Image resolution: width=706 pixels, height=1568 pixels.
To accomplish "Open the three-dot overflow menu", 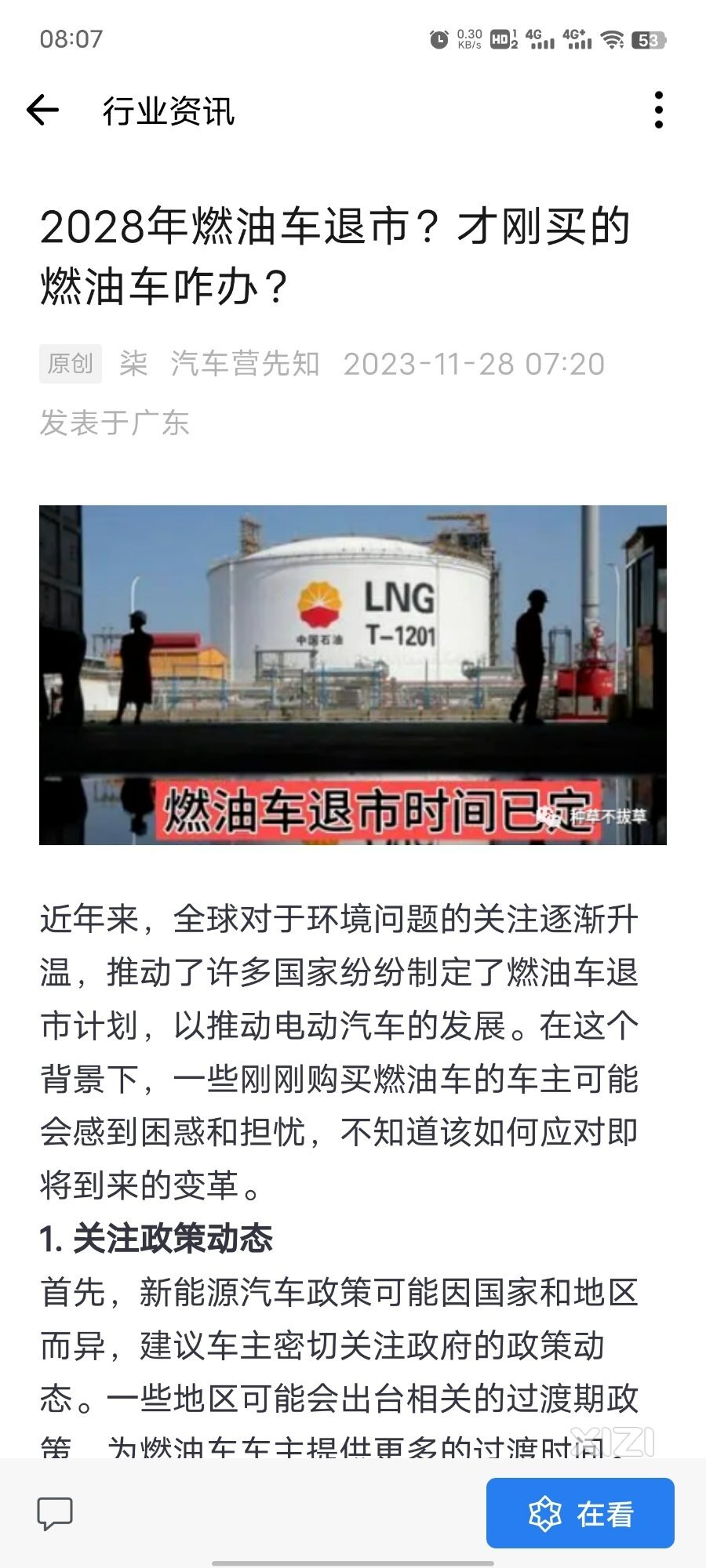I will 658,110.
